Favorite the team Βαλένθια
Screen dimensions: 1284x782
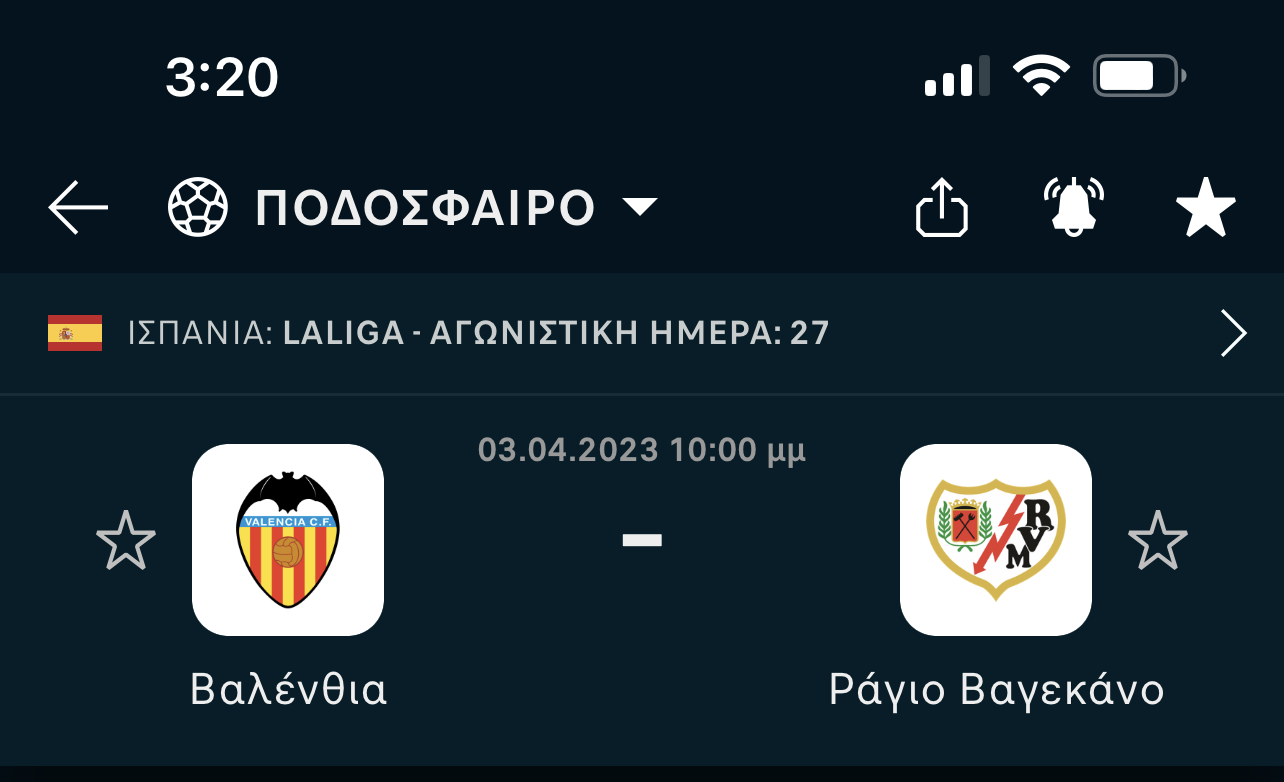[126, 541]
